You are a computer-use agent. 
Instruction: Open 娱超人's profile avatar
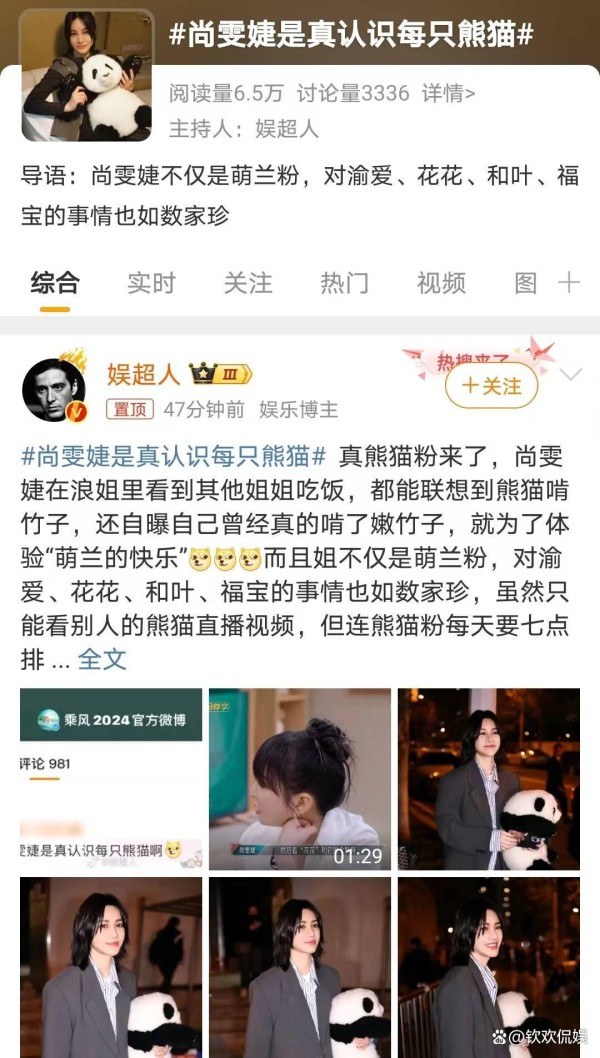pos(54,390)
